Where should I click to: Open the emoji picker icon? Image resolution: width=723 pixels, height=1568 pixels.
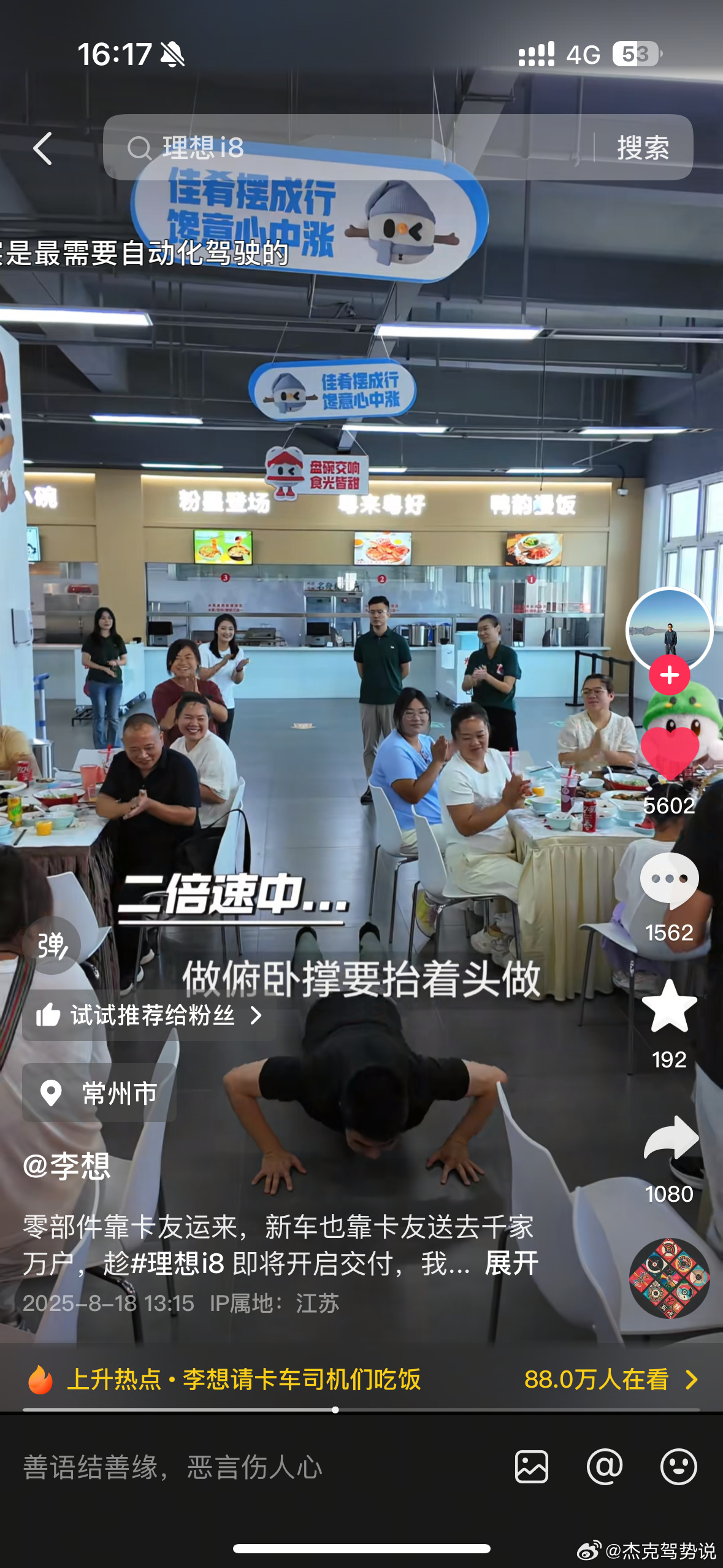678,1467
